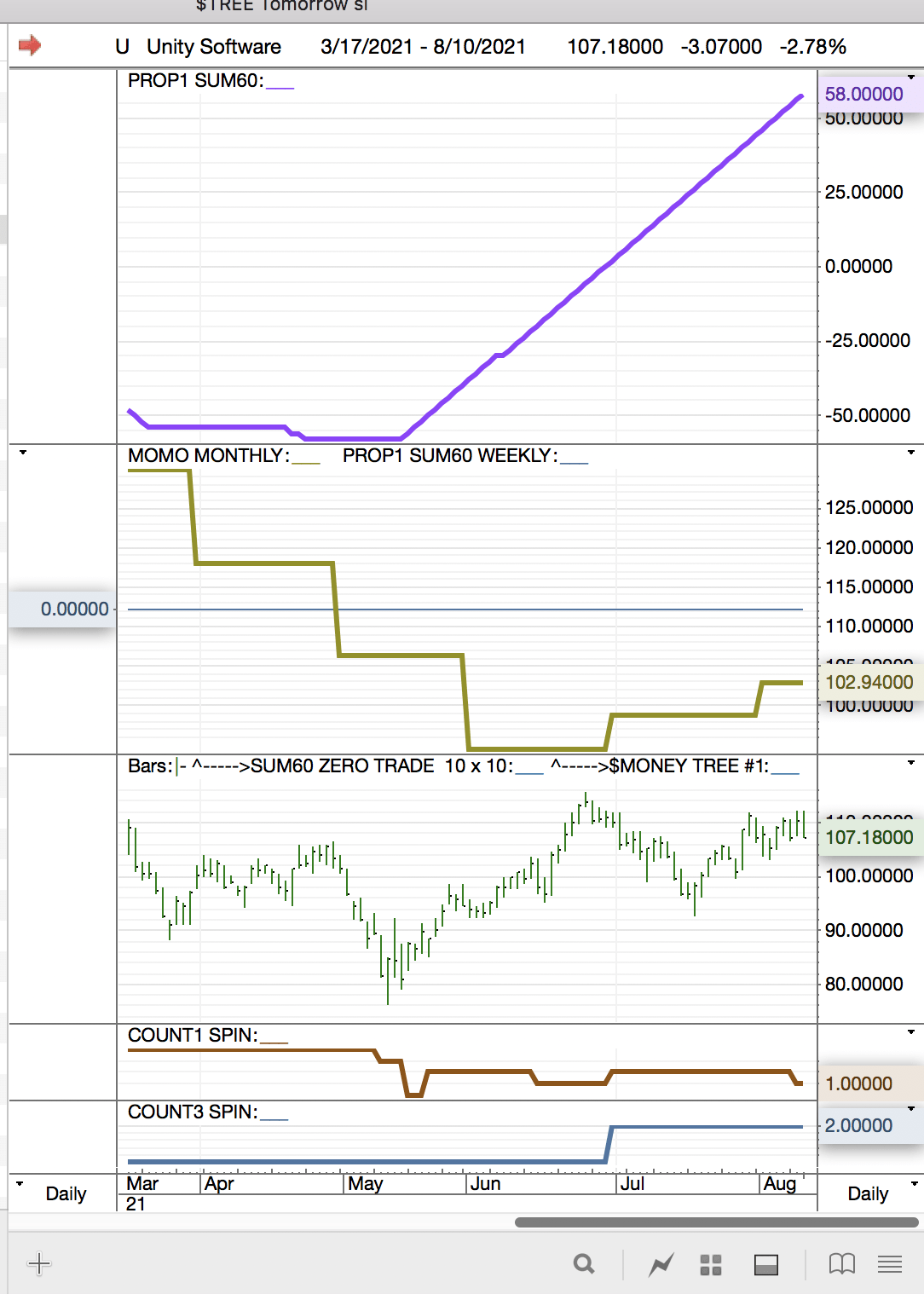The width and height of the screenshot is (924, 1294).
Task: Tap the red arrow icon beside Unity Software
Action: 30,45
